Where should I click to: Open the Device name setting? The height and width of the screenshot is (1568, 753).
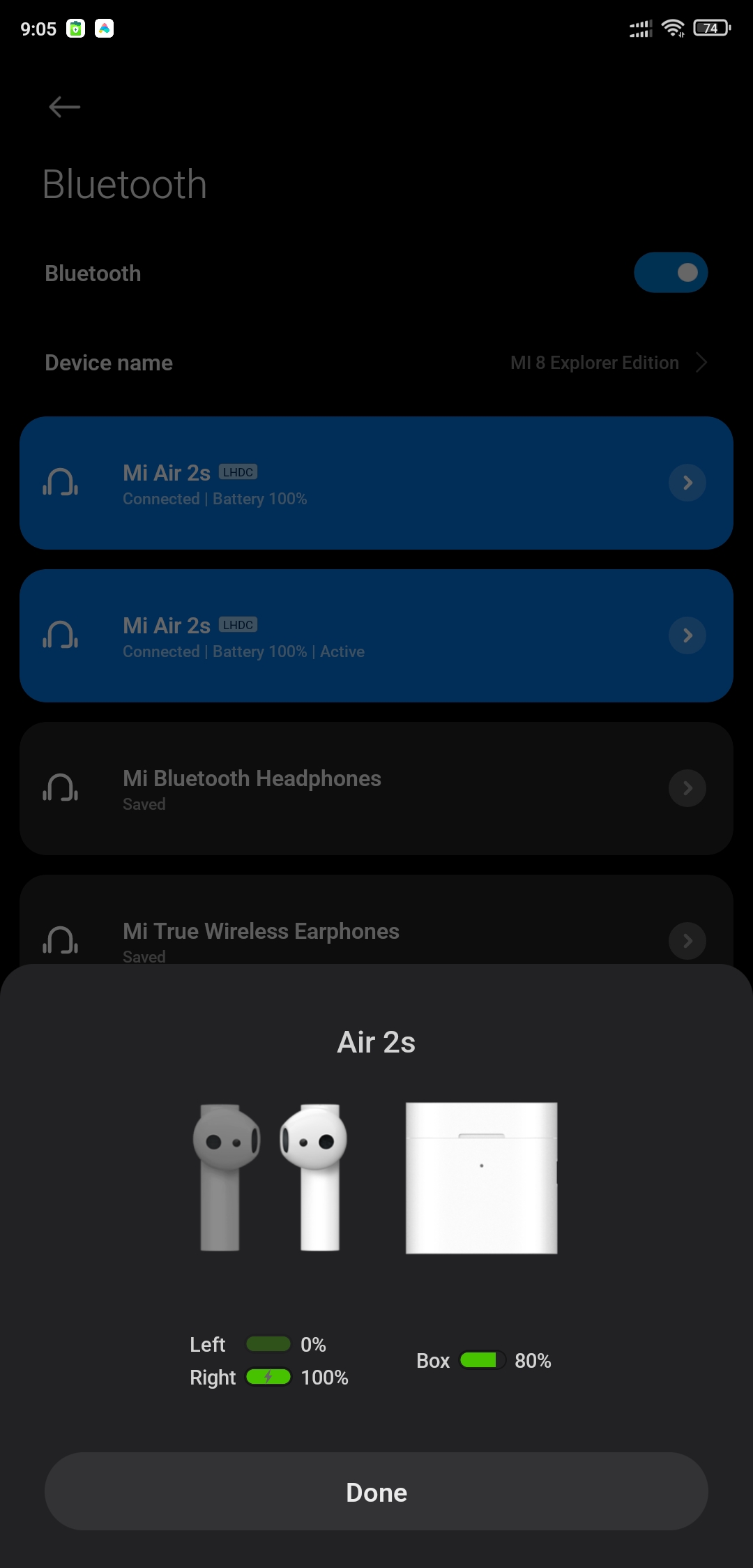coord(376,363)
